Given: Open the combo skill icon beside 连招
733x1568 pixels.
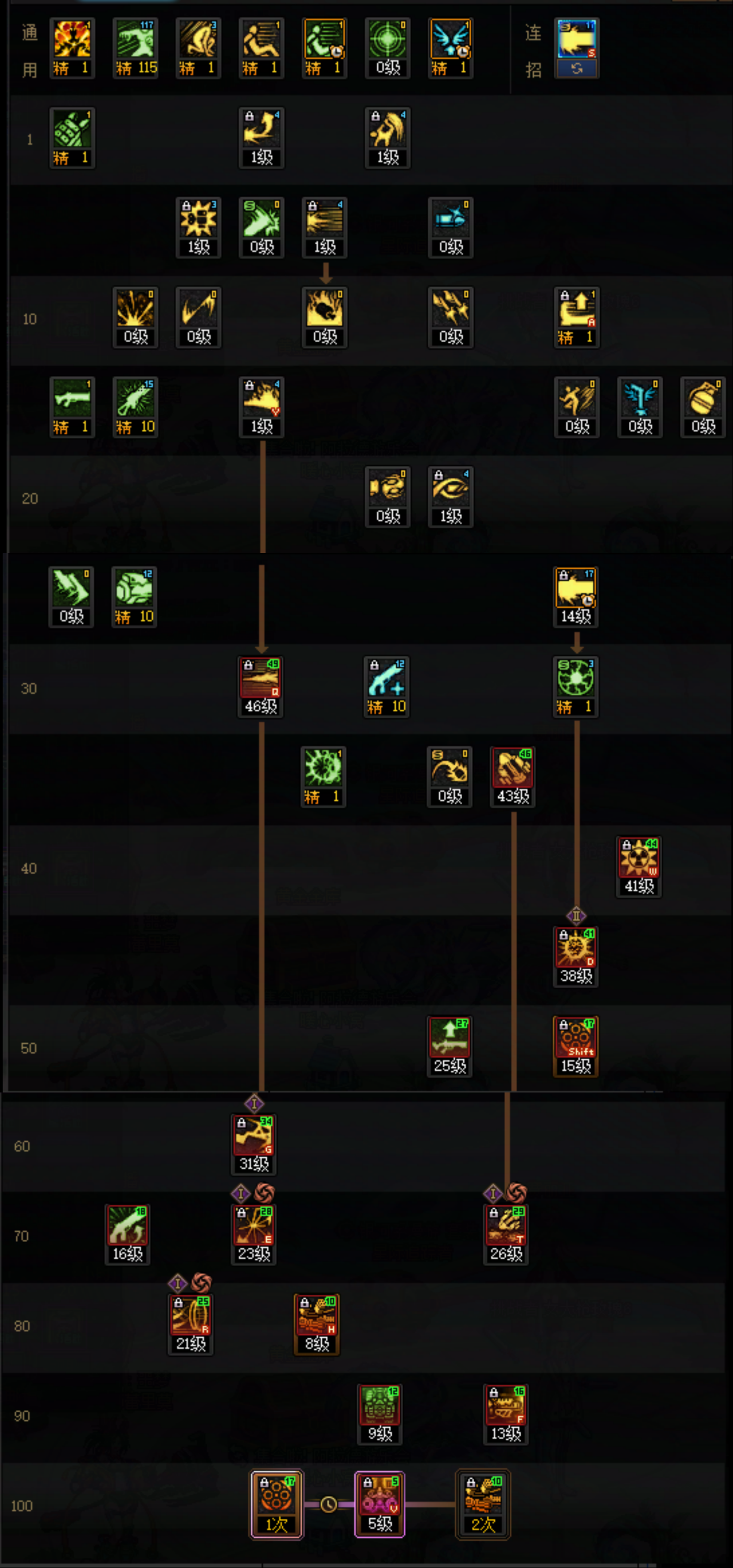Looking at the screenshot, I should [576, 48].
